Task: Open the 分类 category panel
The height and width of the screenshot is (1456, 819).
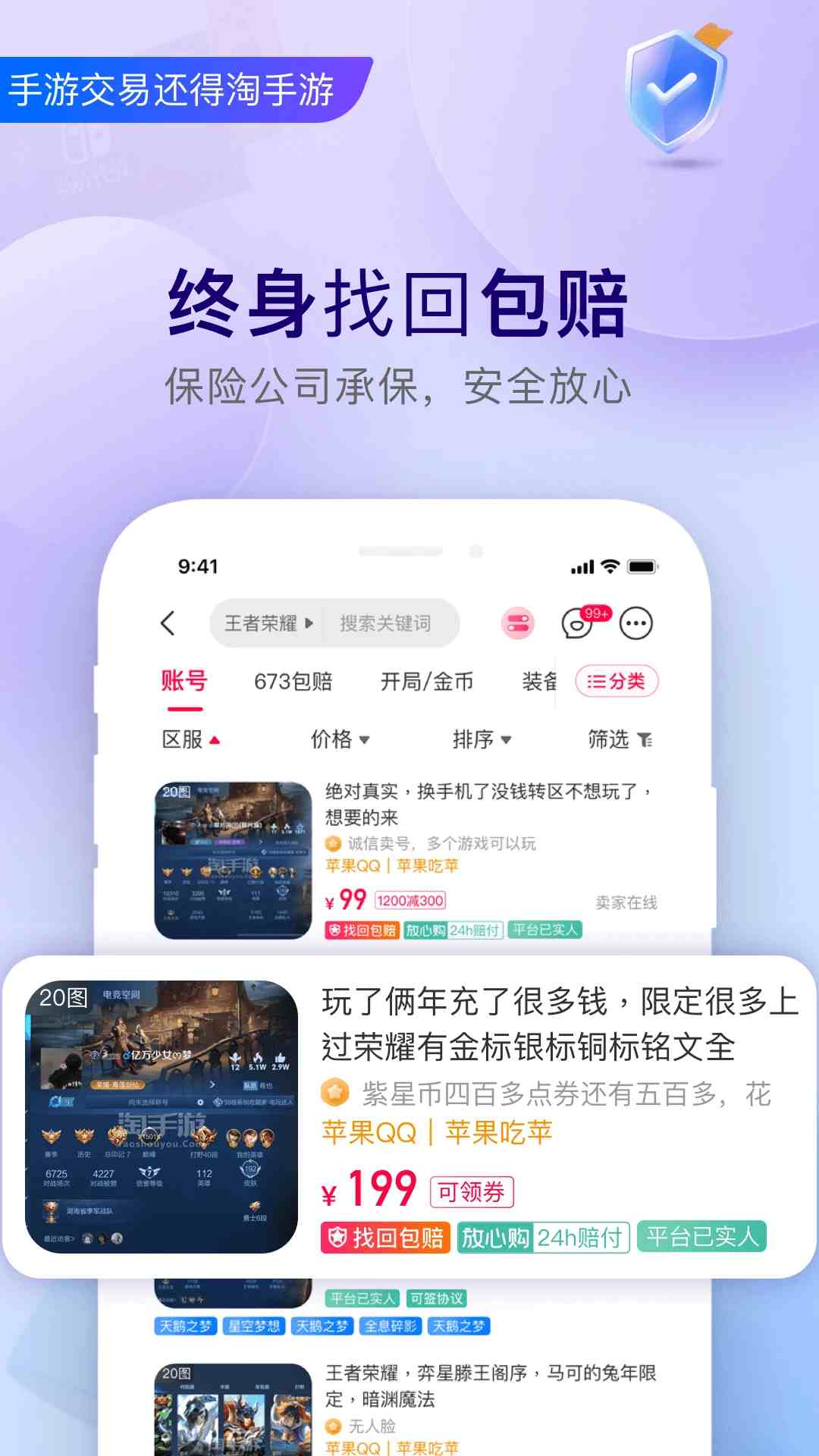Action: pos(618,681)
